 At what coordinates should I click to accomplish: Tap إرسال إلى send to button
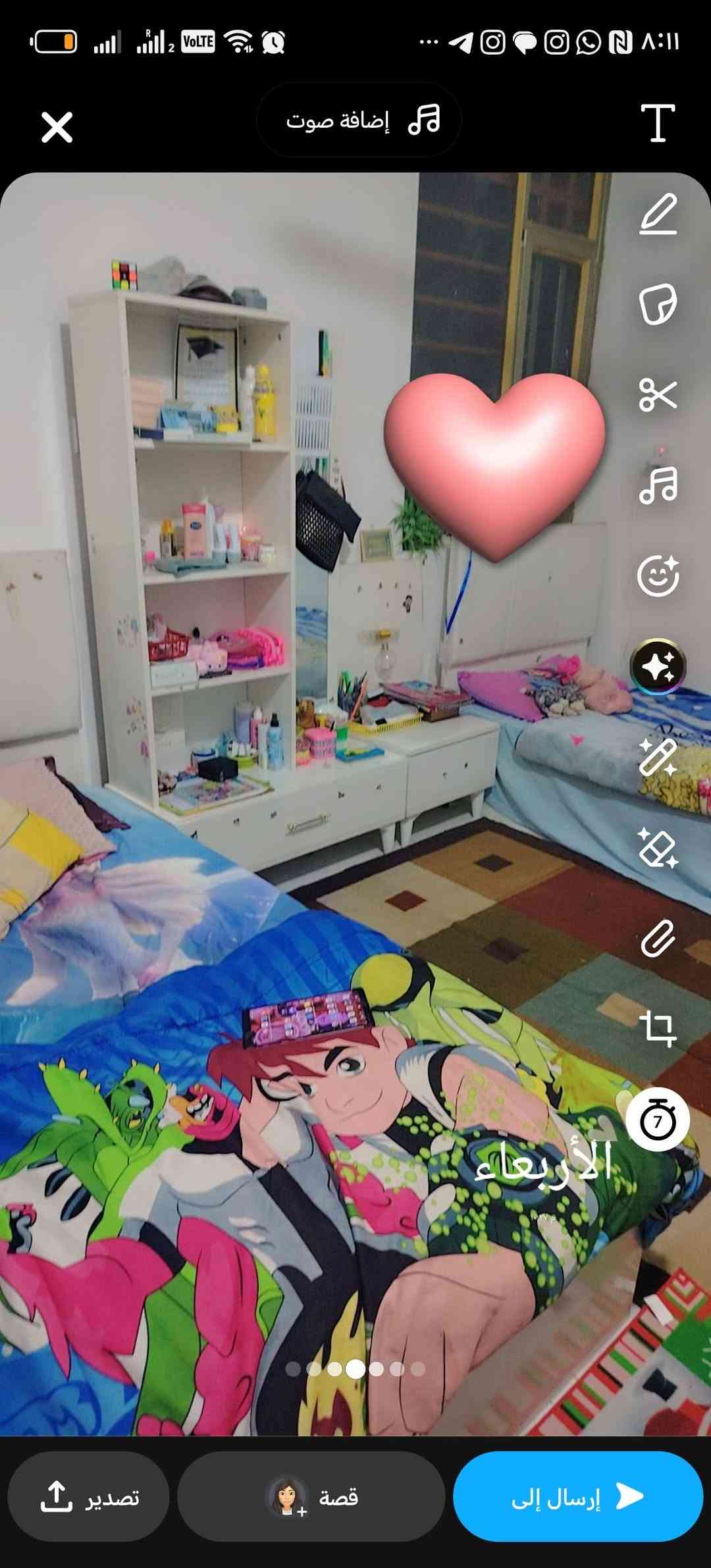[x=578, y=1496]
